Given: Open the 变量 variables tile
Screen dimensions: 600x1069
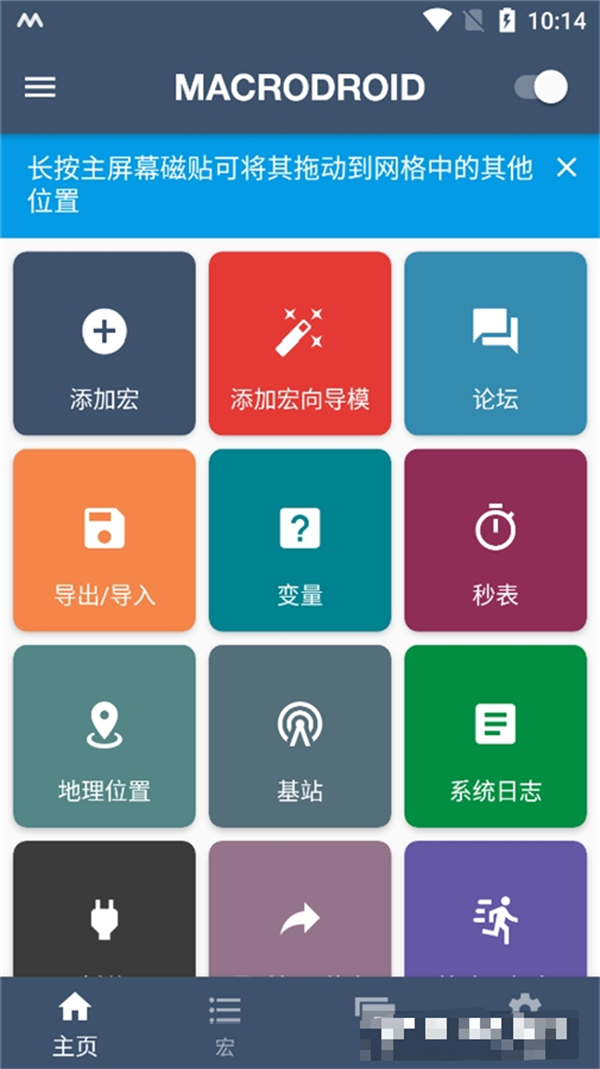Looking at the screenshot, I should [x=299, y=540].
